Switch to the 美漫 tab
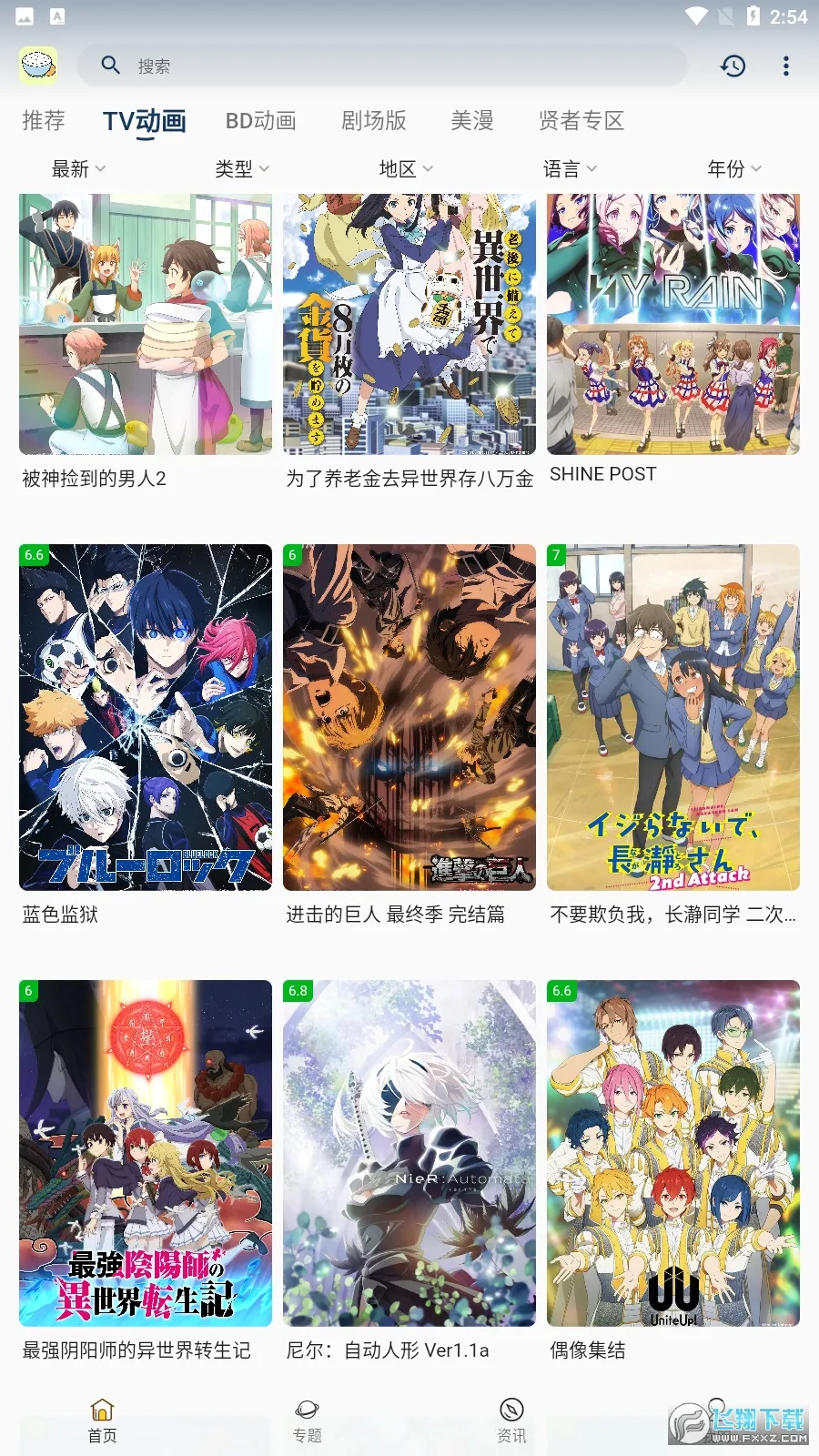The image size is (819, 1456). point(471,120)
